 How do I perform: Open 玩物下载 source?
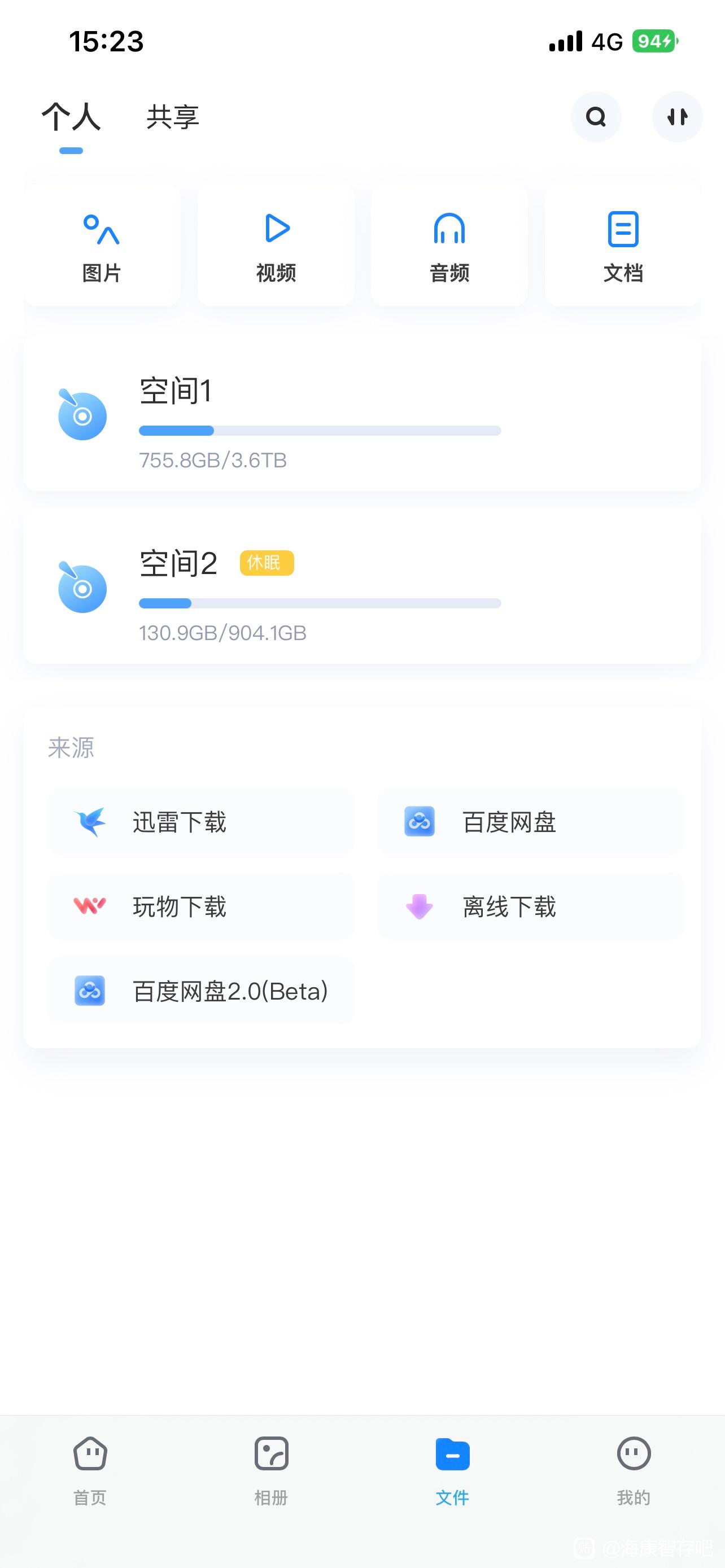200,906
